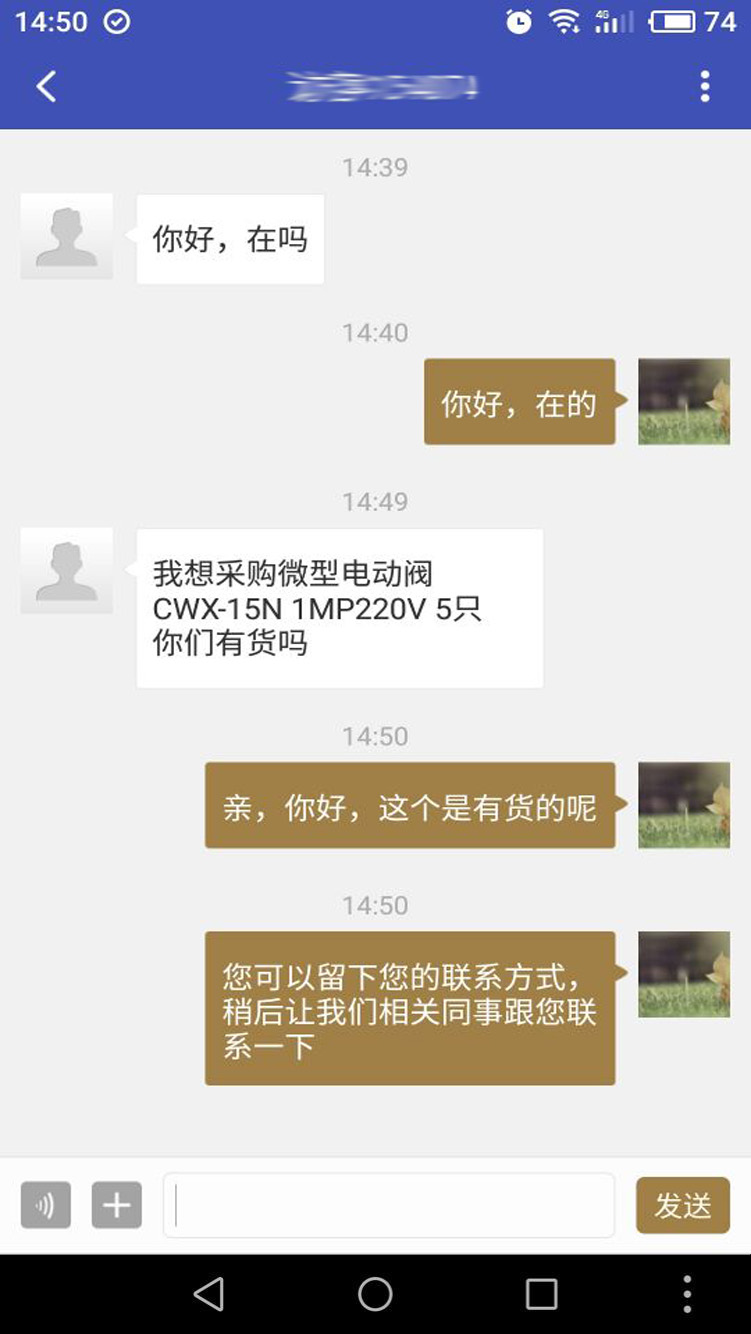
Task: Open sender's avatar beside the CWX-15N message
Action: [67, 571]
